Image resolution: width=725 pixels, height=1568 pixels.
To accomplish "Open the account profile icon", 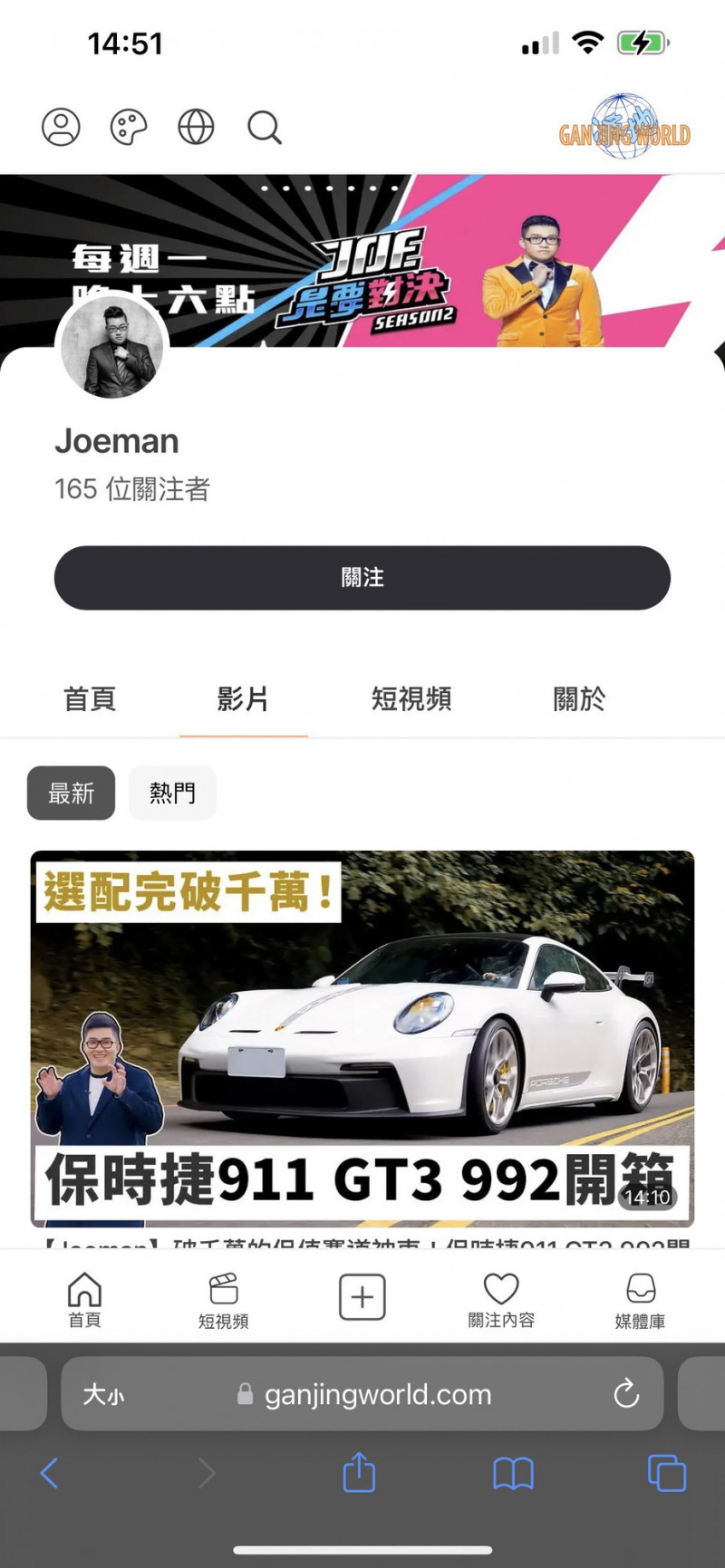I will (x=61, y=127).
